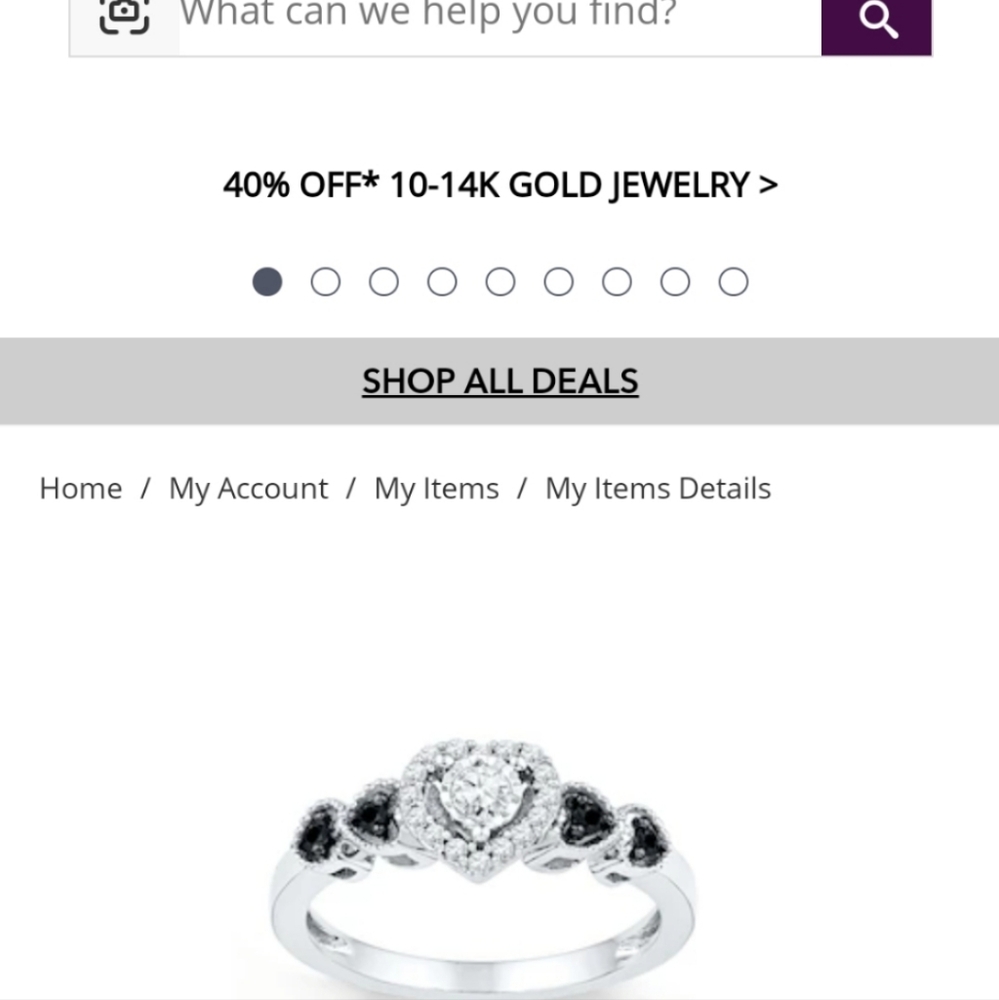Return to My Items breadcrumb
Viewport: 999px width, 1000px height.
[x=436, y=489]
